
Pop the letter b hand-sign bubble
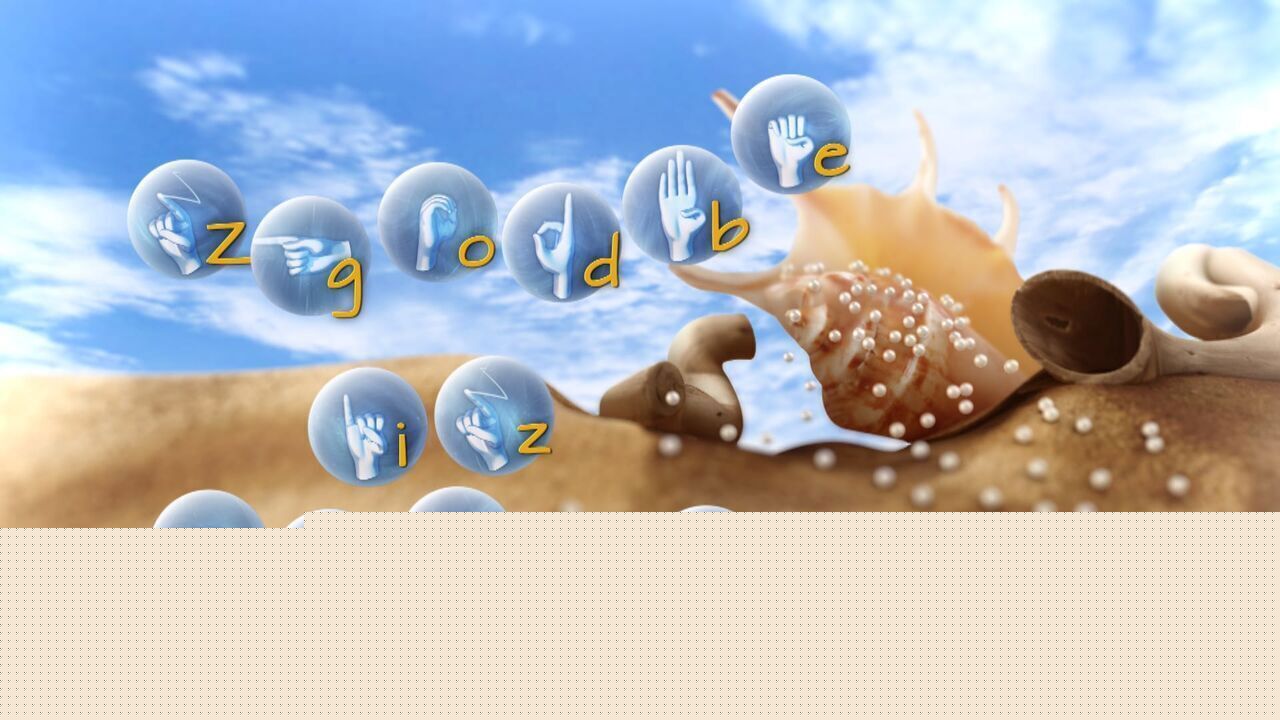pos(682,205)
